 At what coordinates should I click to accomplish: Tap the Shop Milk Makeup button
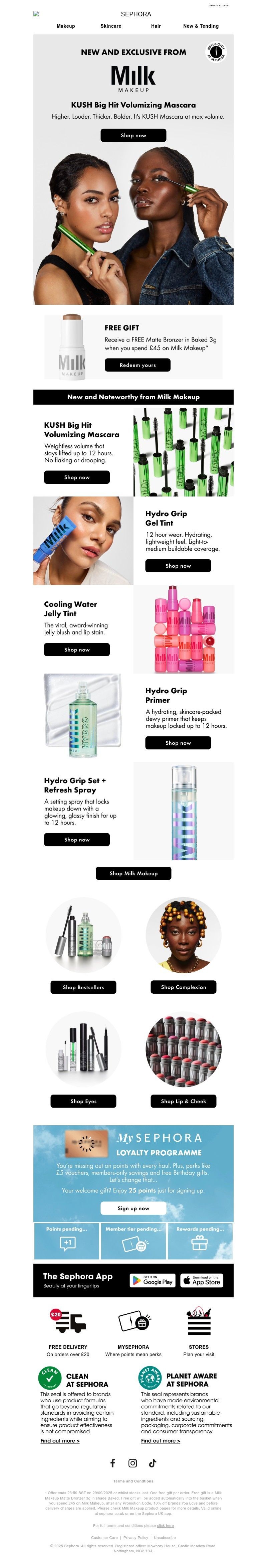[x=133, y=873]
